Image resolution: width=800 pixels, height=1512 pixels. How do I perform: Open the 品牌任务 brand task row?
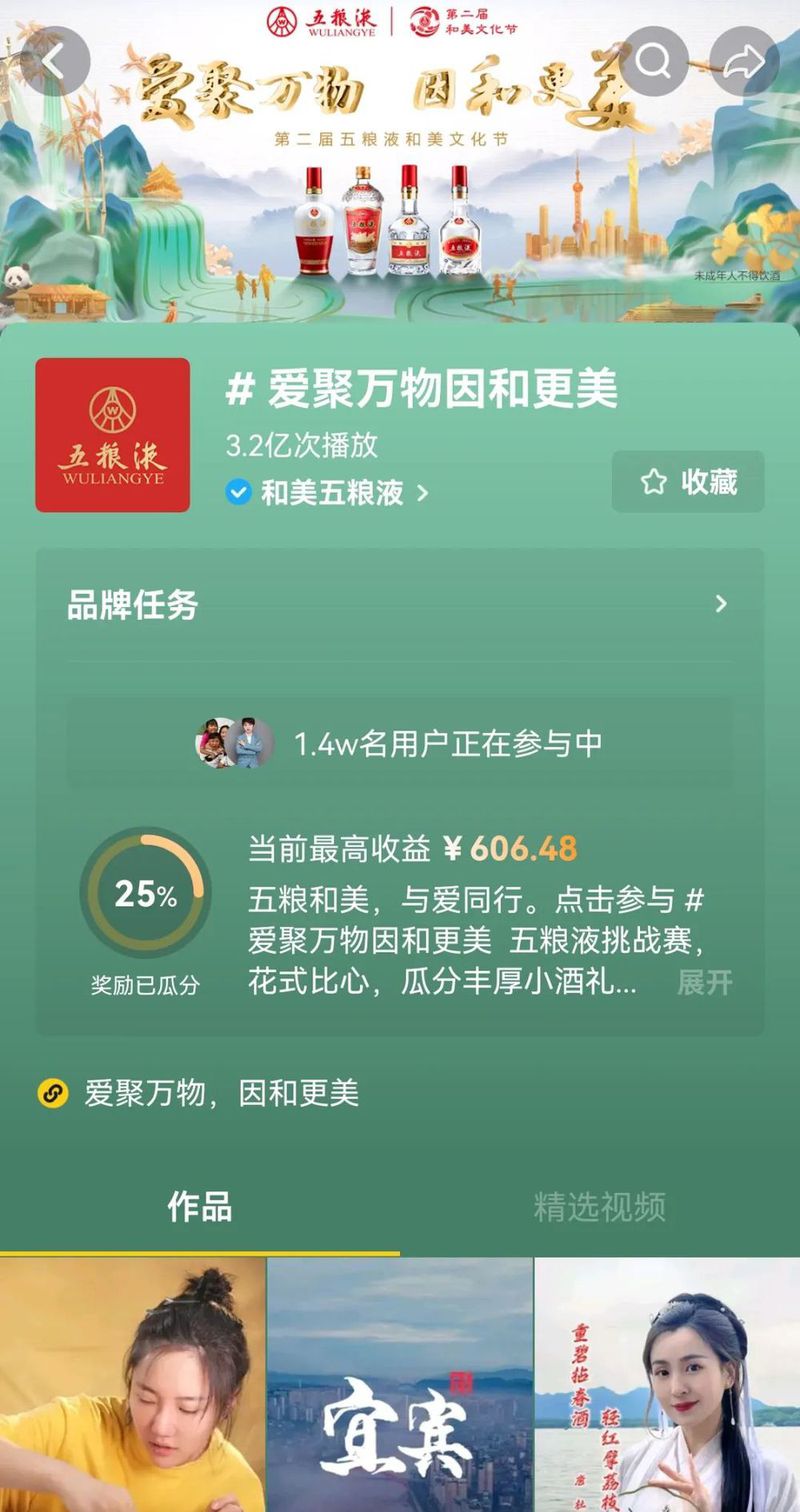[x=400, y=604]
